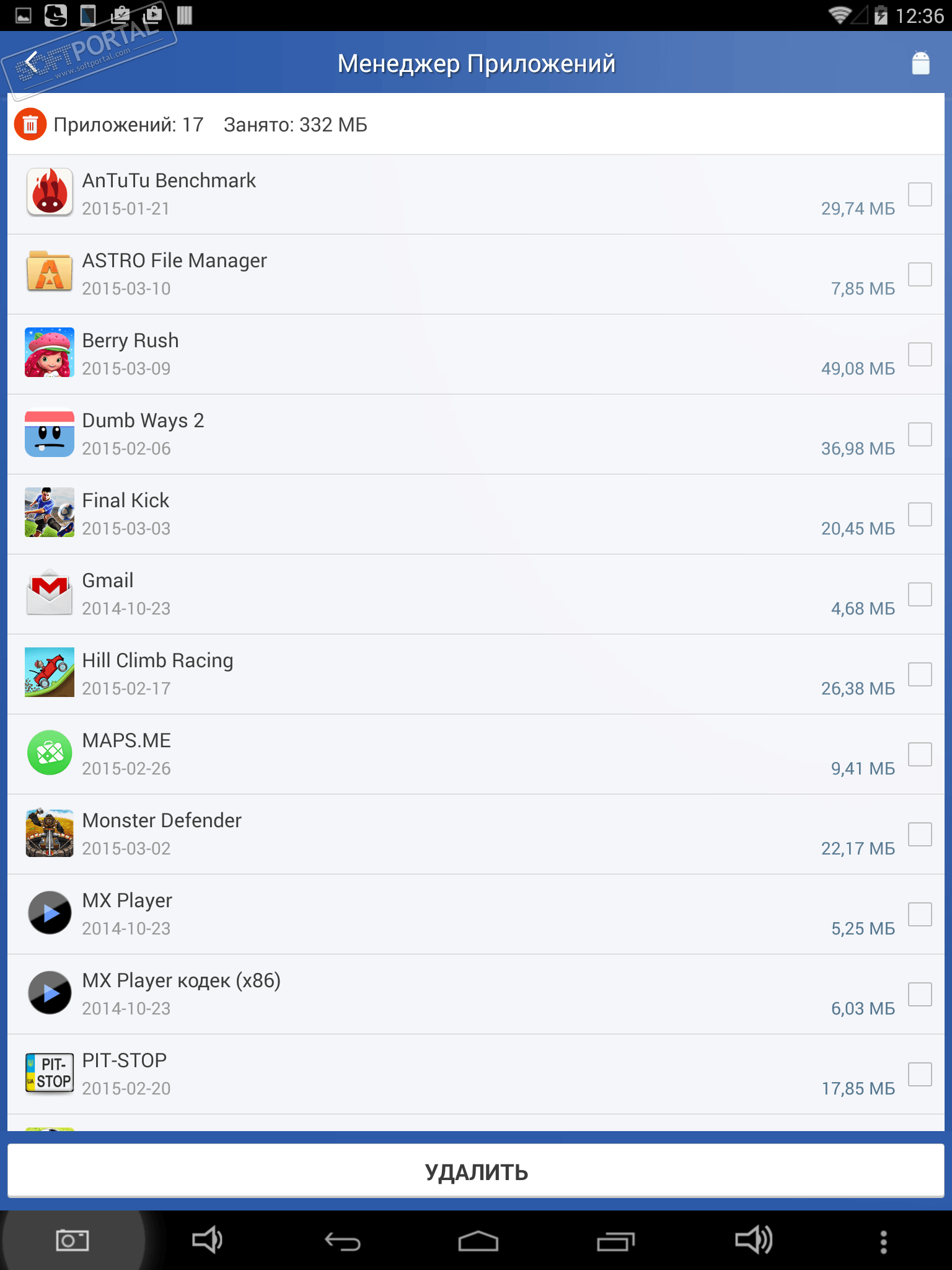Check the MX Player checkbox
Screen dimensions: 952x1270
tap(920, 915)
